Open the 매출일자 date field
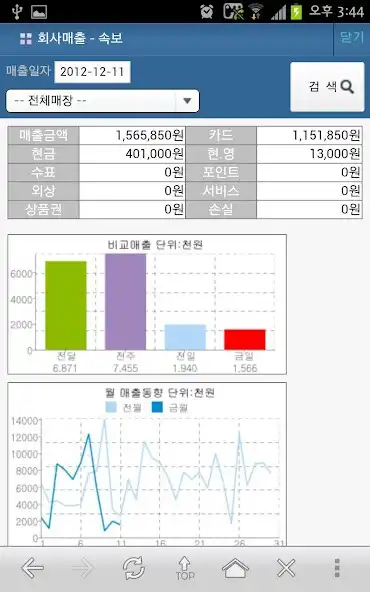 coord(92,72)
